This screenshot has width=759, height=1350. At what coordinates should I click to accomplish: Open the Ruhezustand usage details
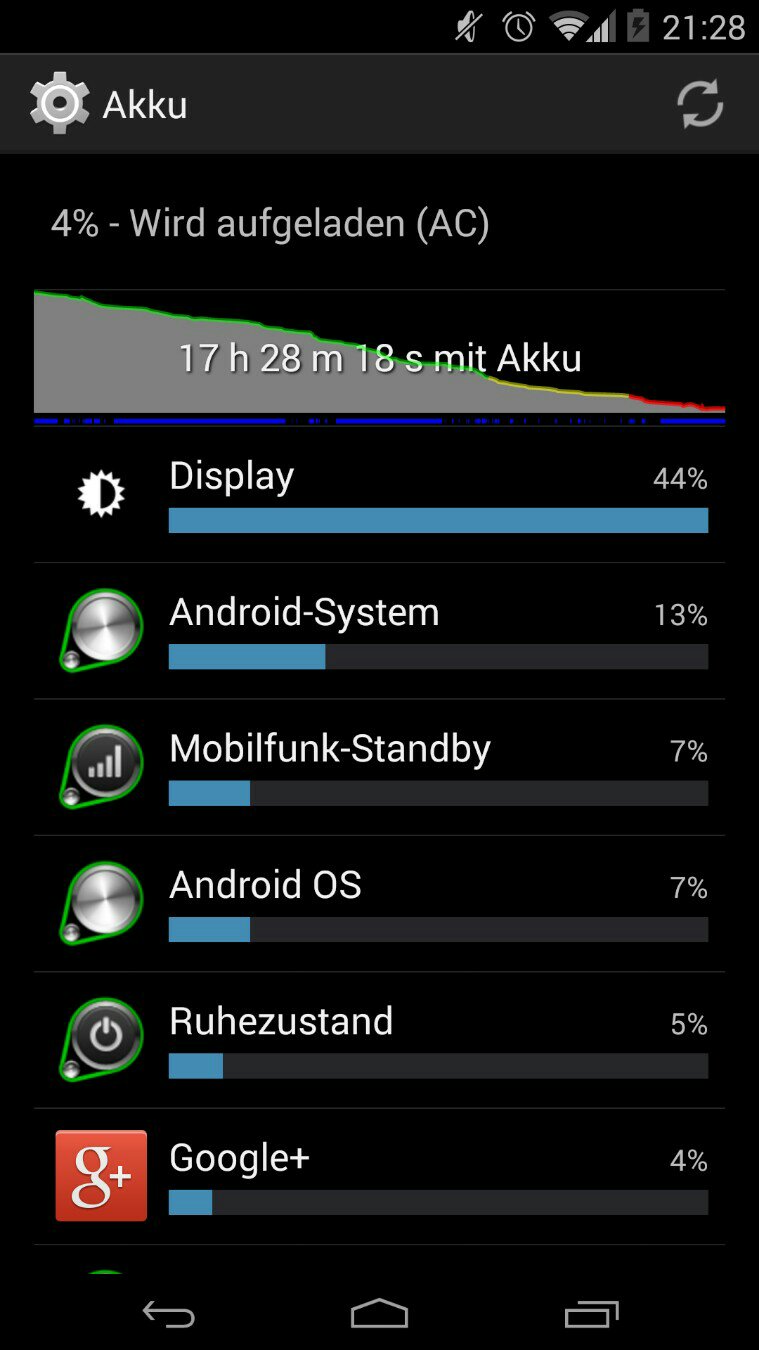tap(379, 1040)
